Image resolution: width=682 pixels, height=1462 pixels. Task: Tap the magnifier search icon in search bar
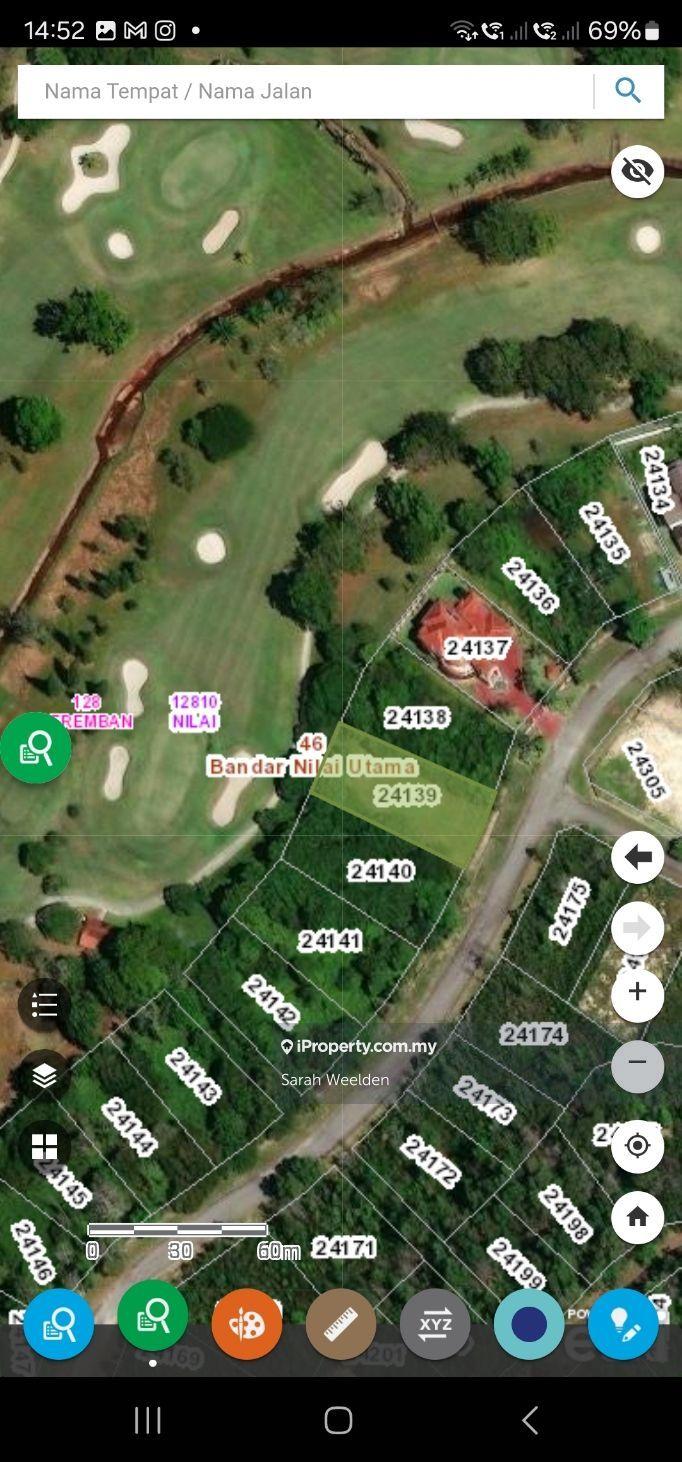click(628, 91)
